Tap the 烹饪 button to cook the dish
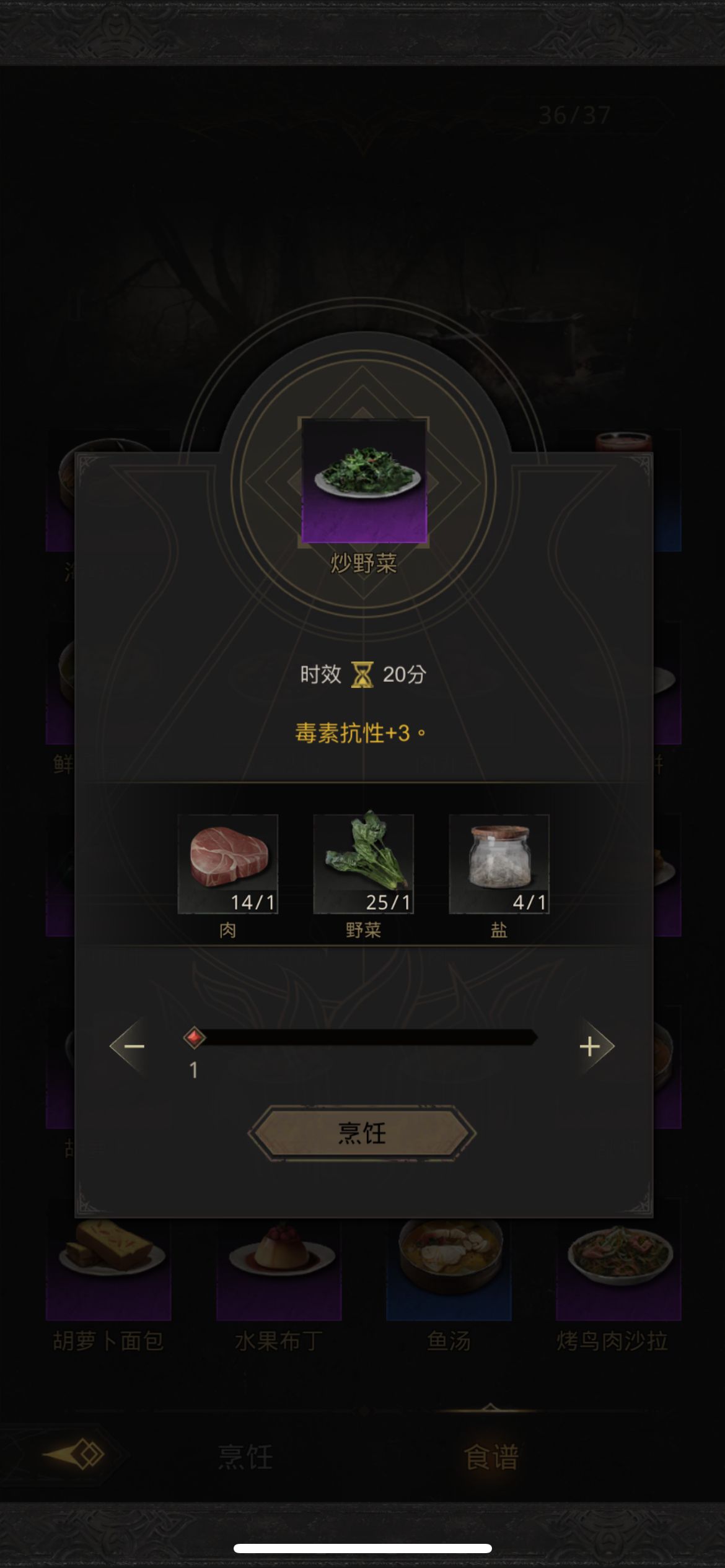This screenshot has height=1568, width=725. (x=362, y=1133)
